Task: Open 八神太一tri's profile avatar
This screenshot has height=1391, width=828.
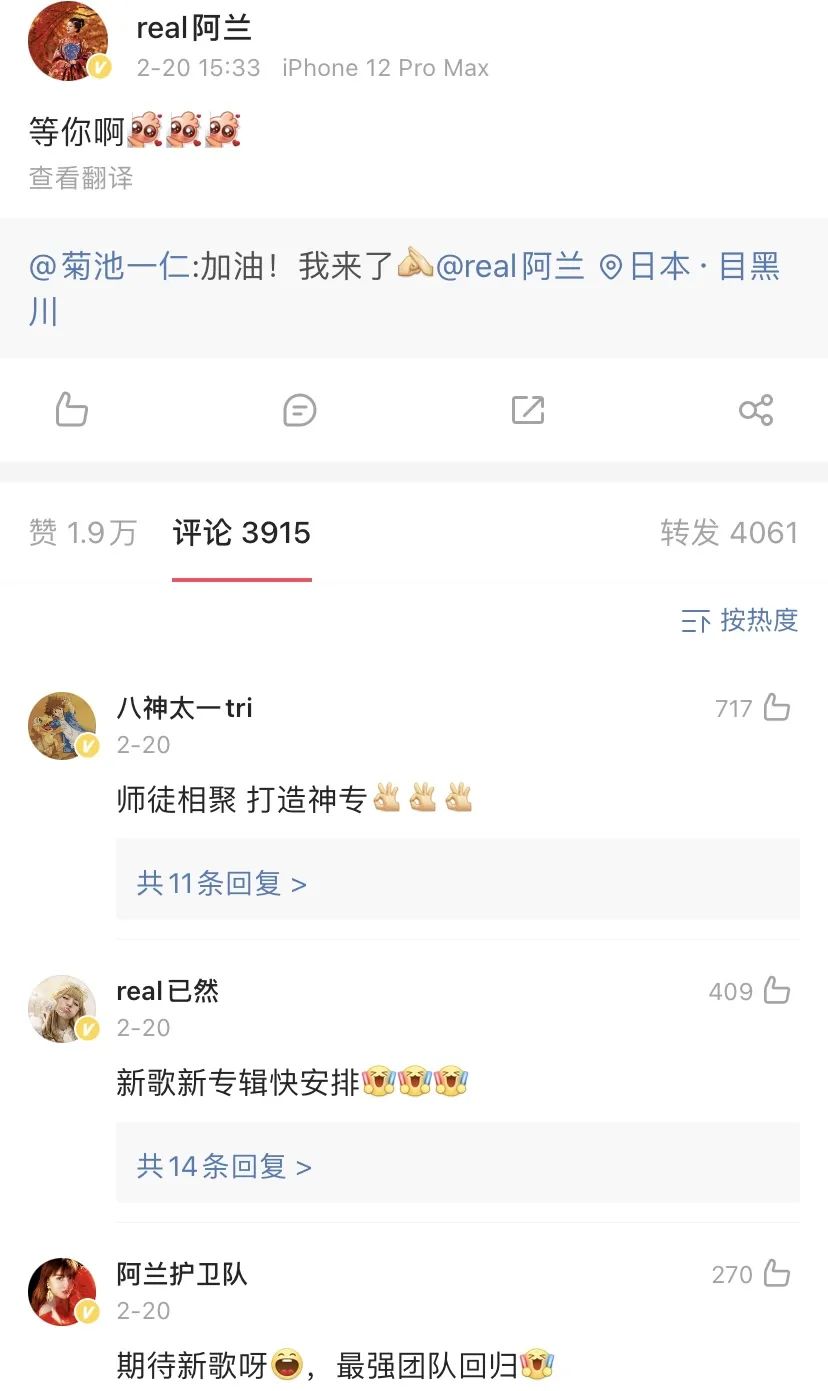Action: [62, 726]
